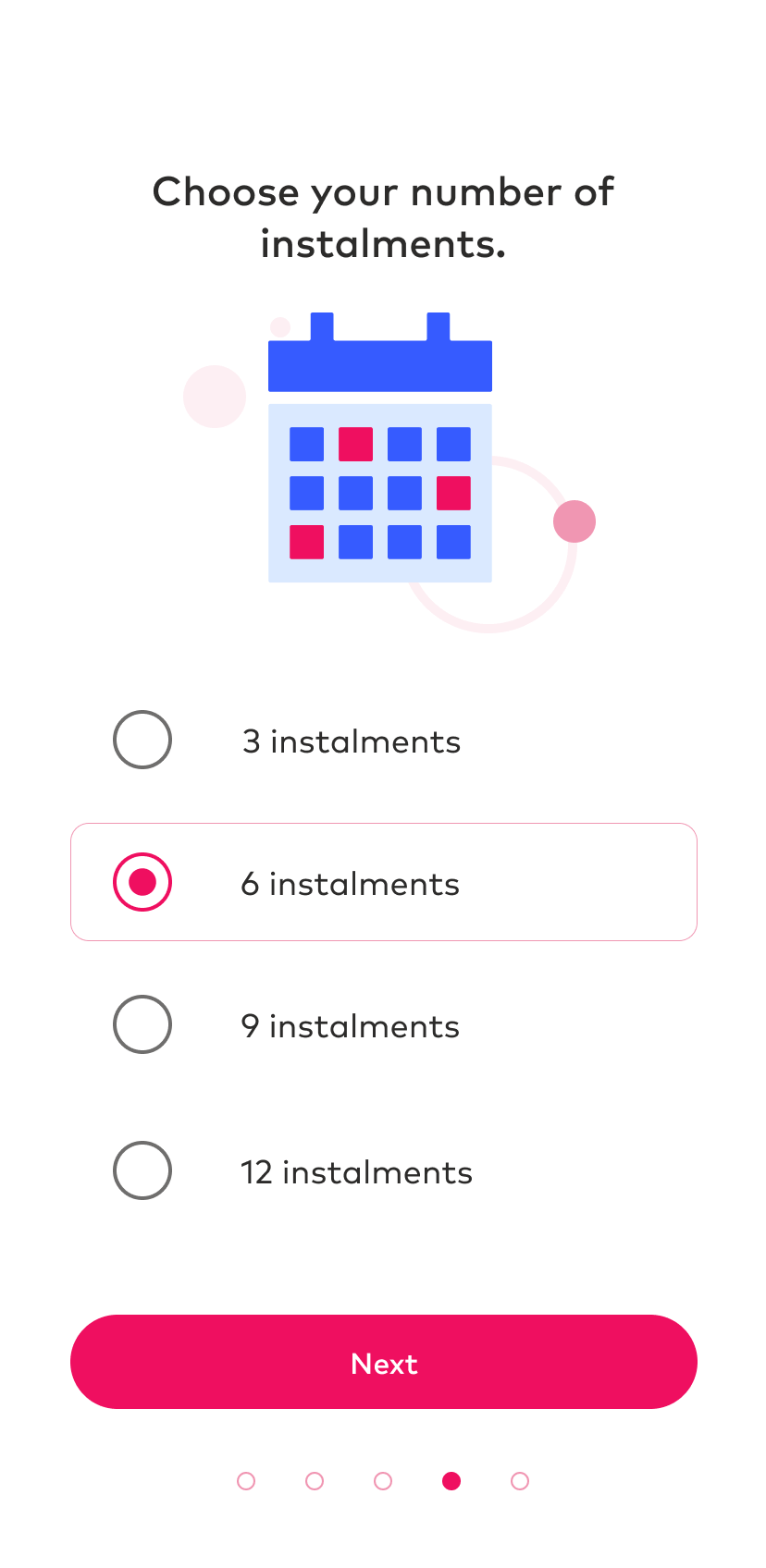Pick 9 instalments
This screenshot has height=1568, width=766.
pyautogui.click(x=142, y=1024)
